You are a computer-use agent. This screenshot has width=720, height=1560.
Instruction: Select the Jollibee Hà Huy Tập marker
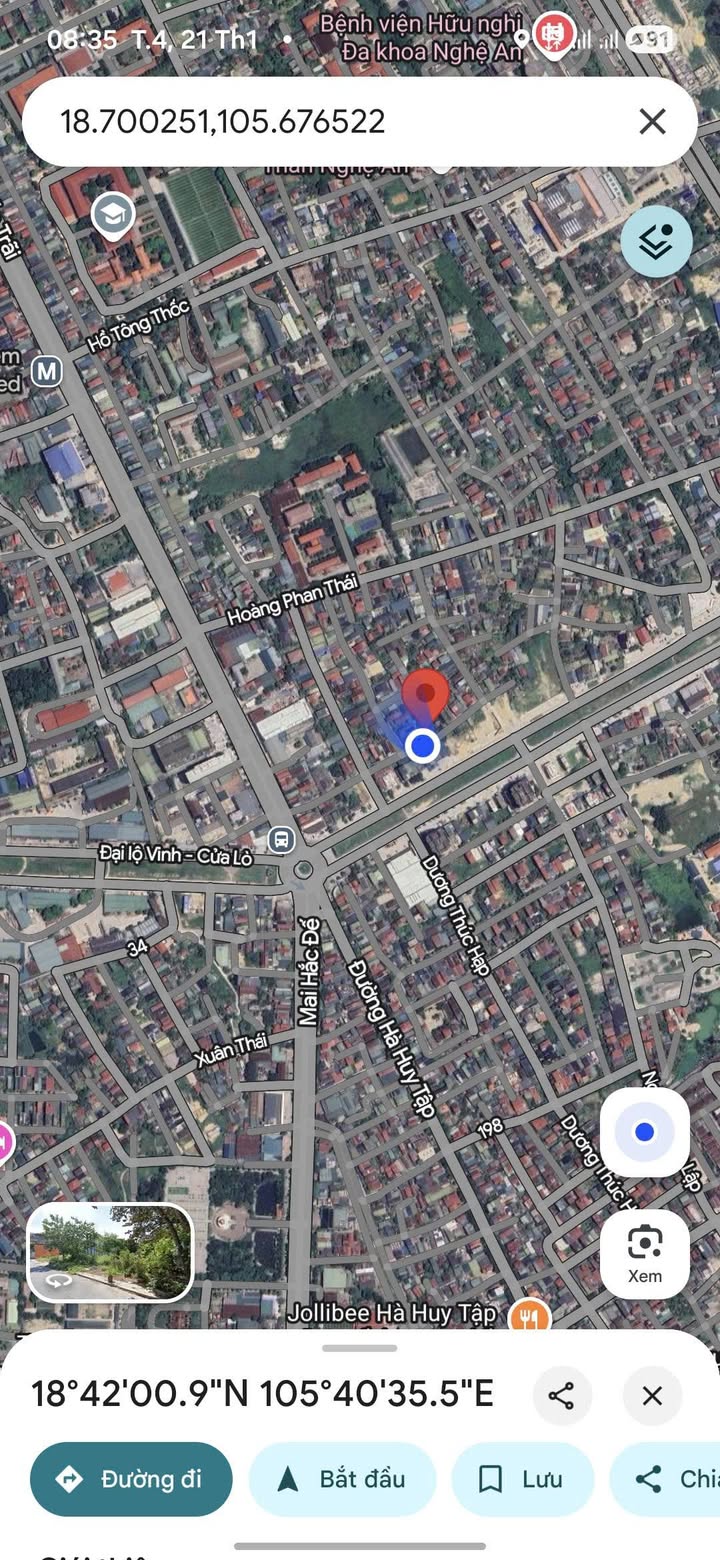pos(529,1317)
